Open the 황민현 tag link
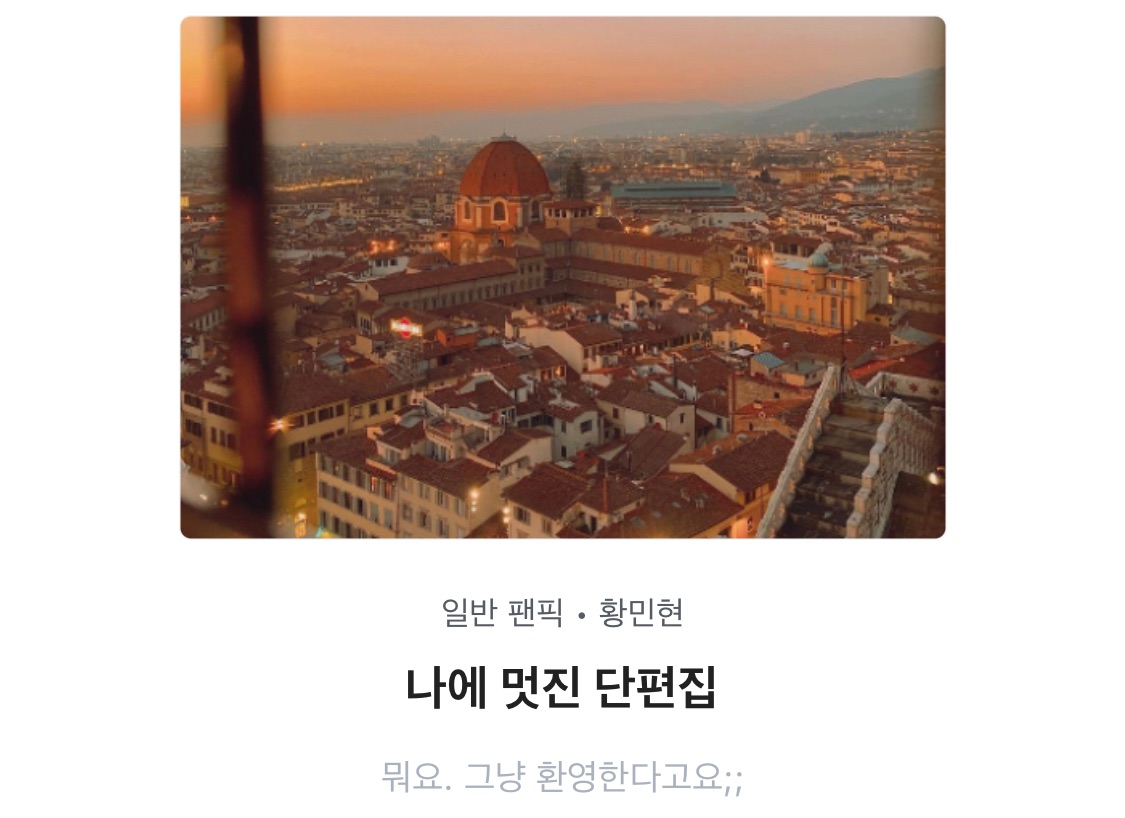The width and height of the screenshot is (1125, 818). click(x=641, y=612)
